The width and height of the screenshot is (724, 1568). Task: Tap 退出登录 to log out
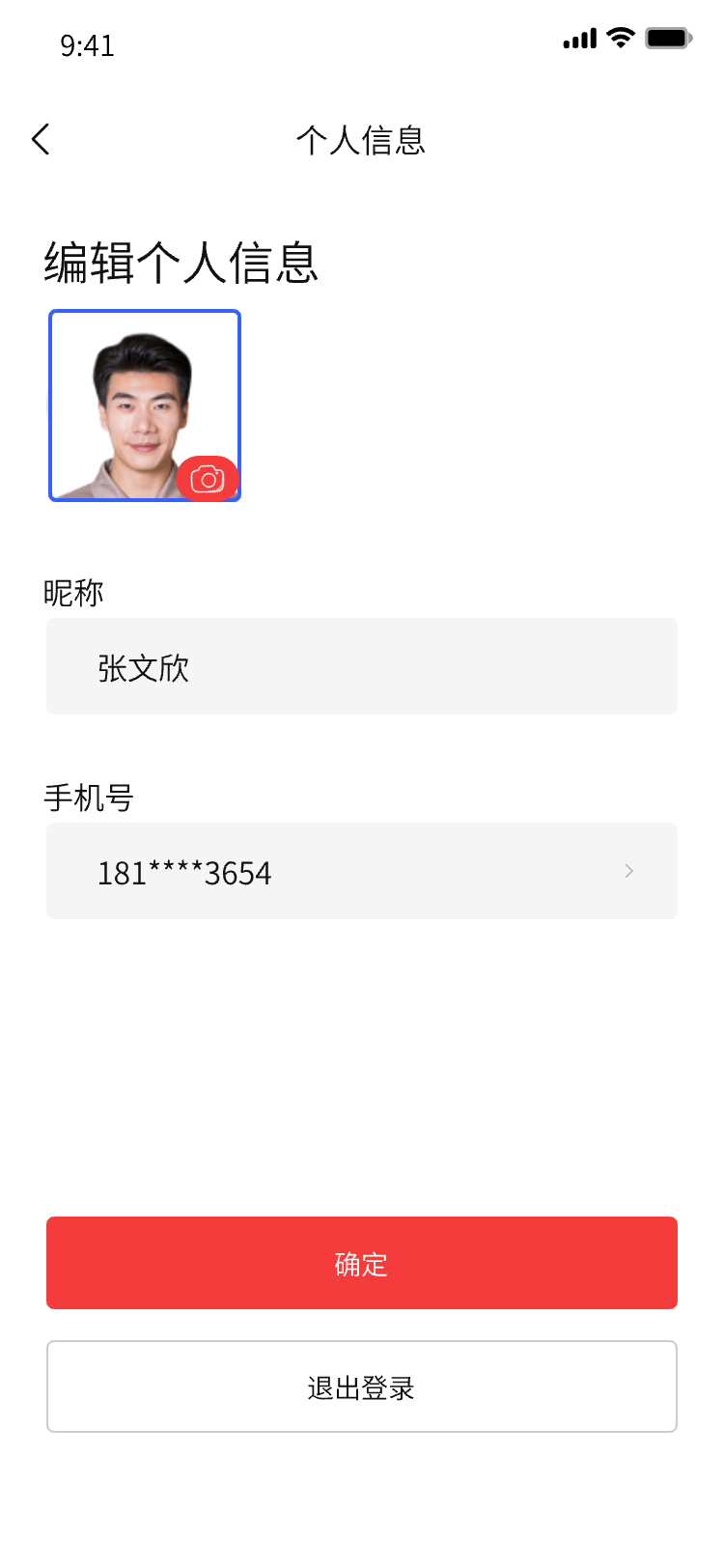tap(361, 1386)
